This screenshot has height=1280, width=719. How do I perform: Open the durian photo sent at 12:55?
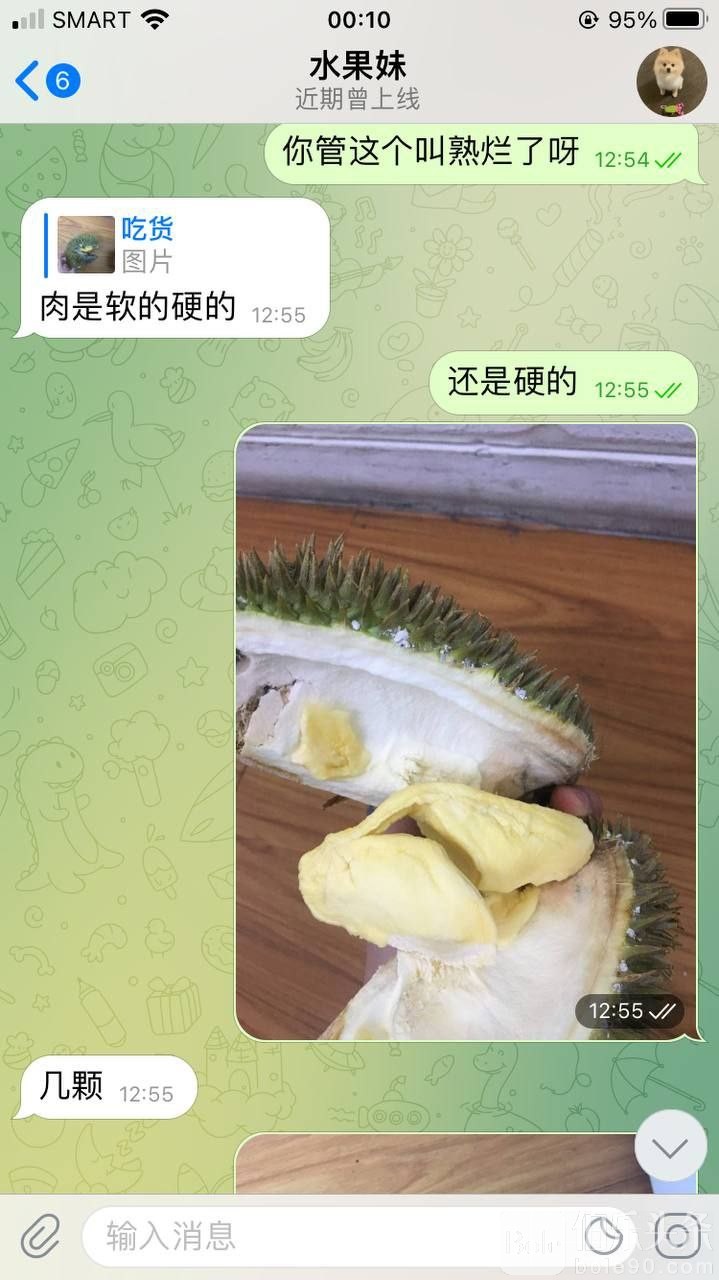(x=466, y=730)
